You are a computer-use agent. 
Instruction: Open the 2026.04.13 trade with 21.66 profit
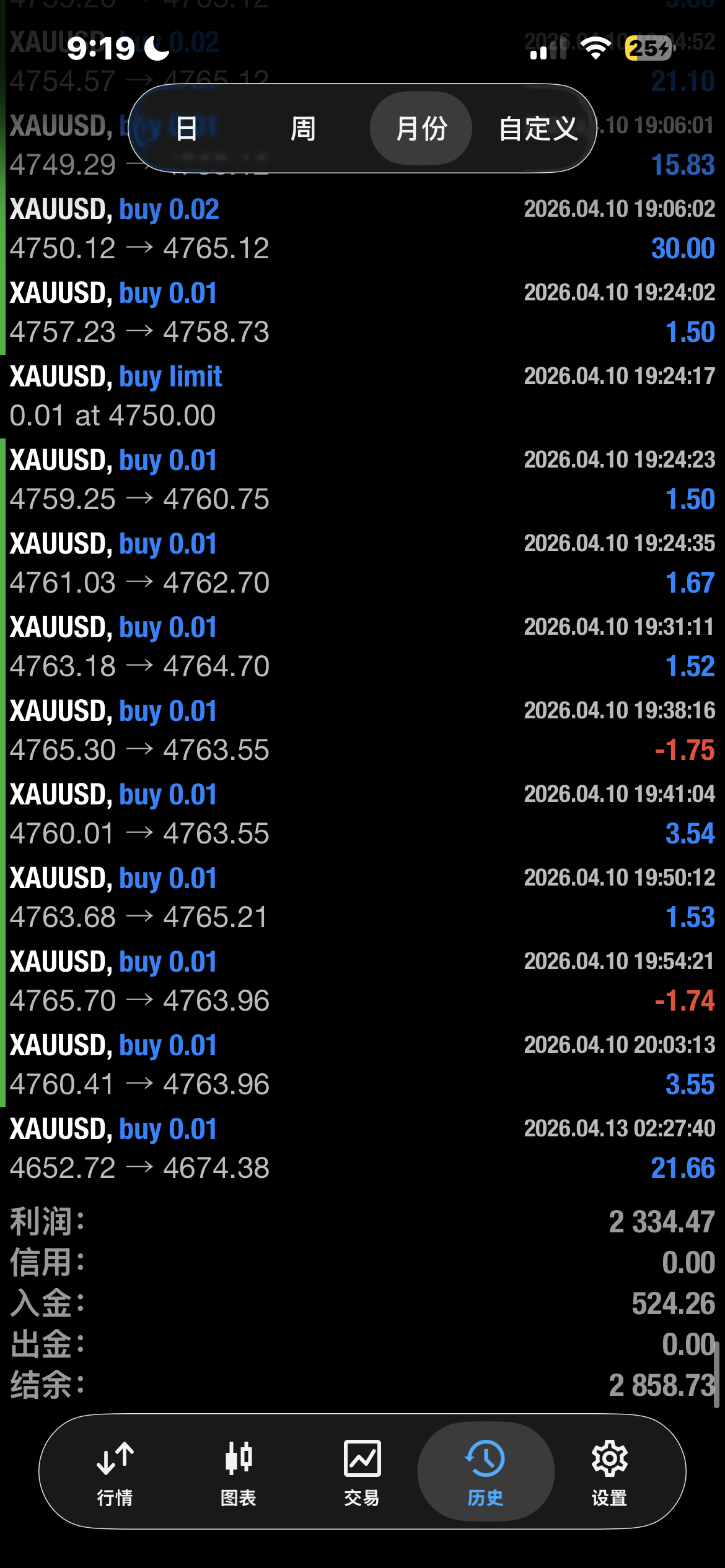[362, 1149]
